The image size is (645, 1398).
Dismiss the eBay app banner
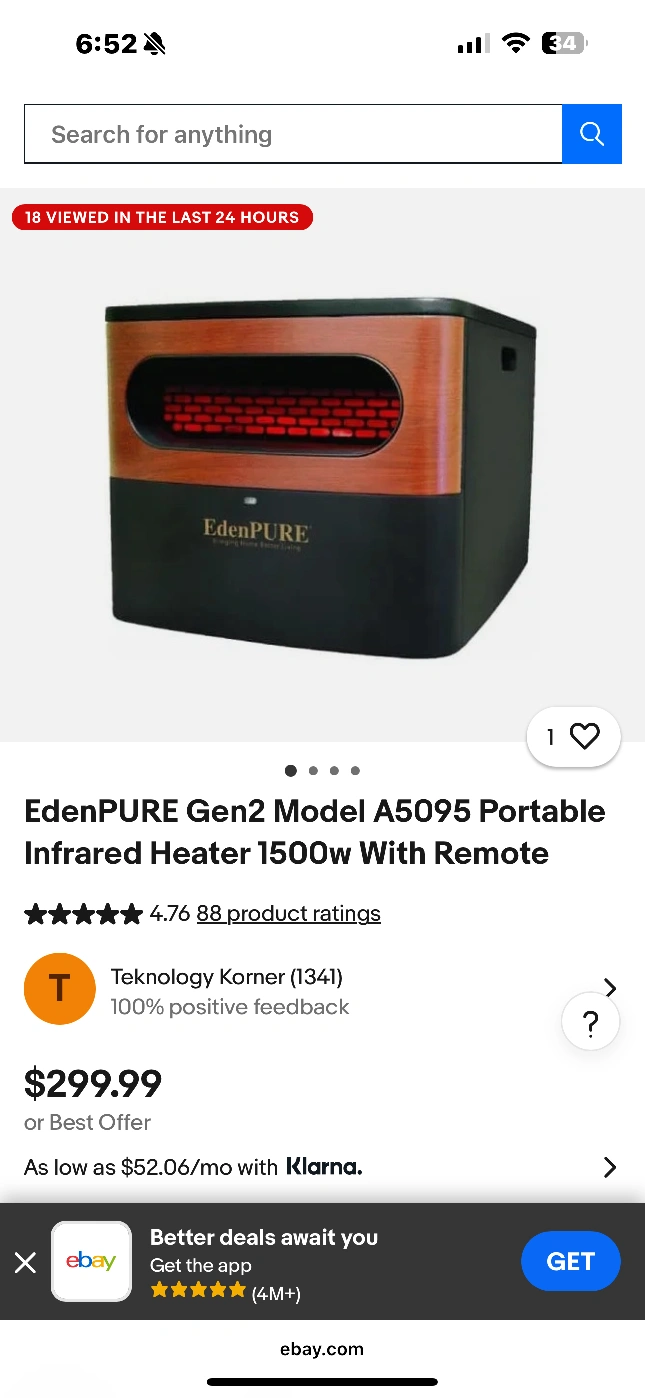(x=26, y=1262)
